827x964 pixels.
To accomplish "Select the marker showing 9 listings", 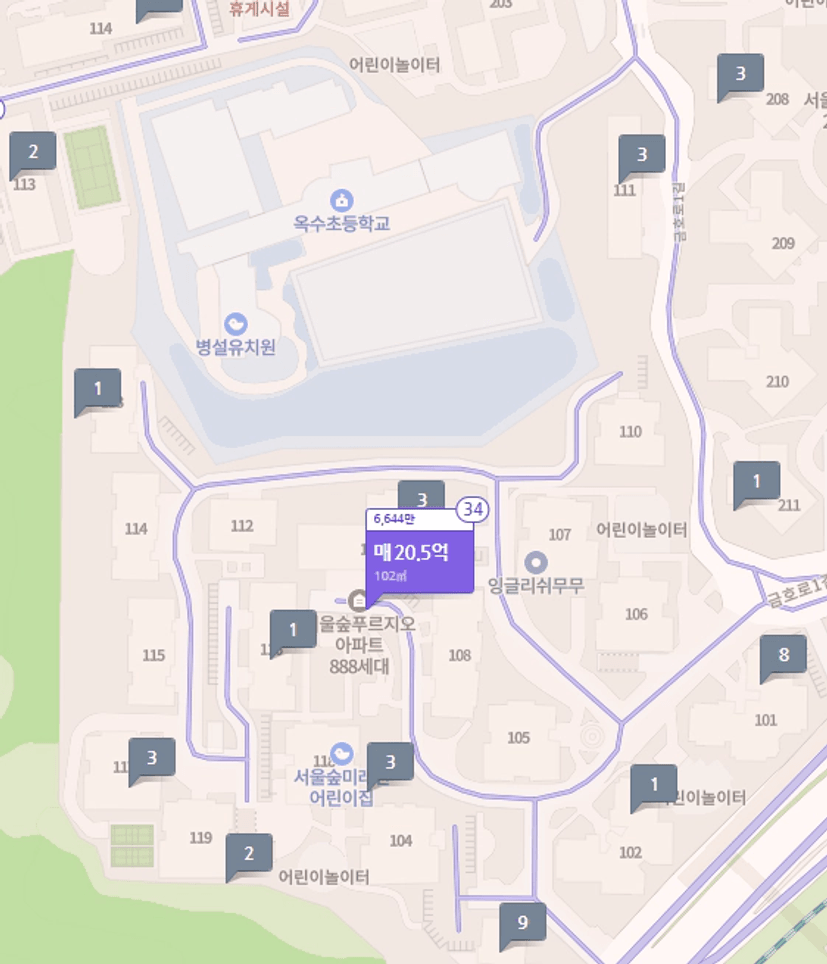I will point(523,921).
